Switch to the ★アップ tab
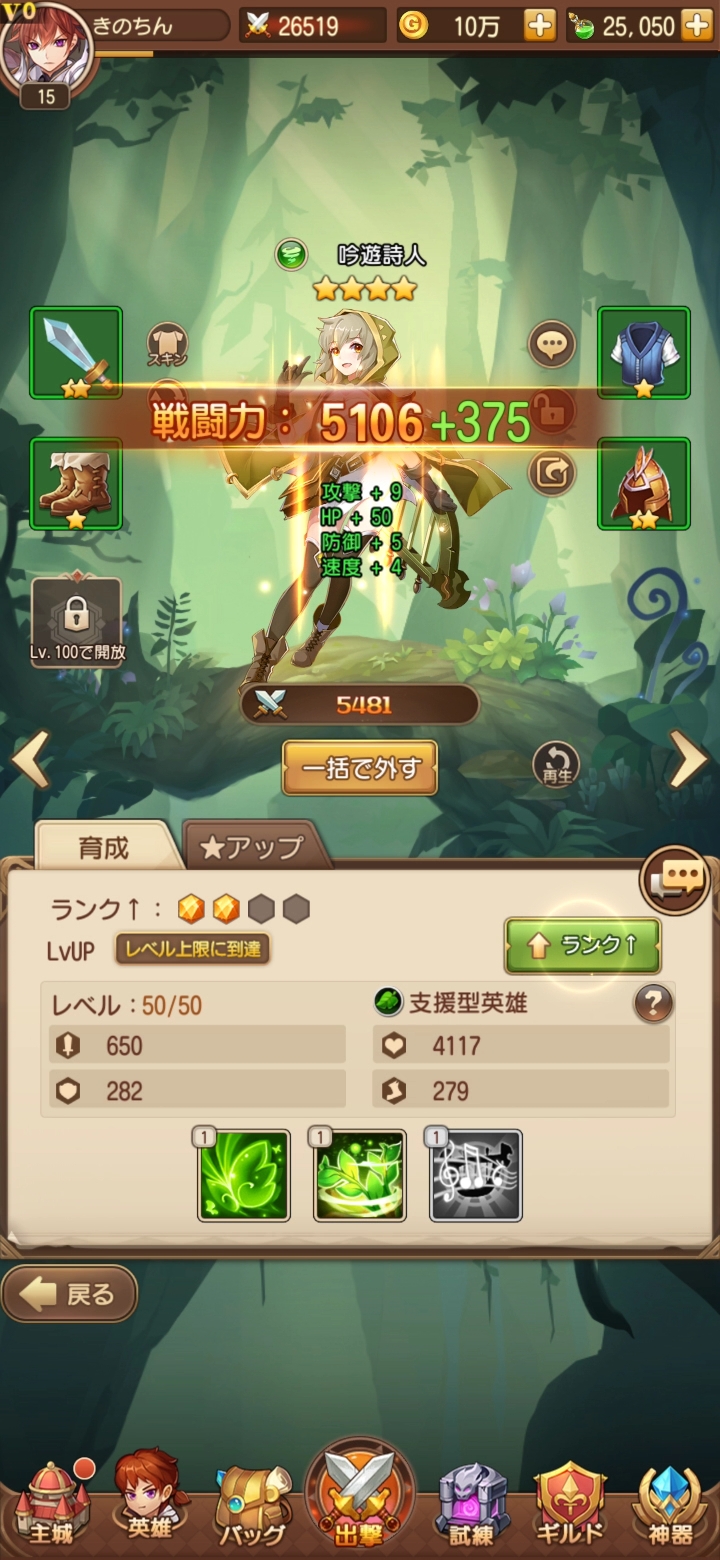720x1560 pixels. coord(252,848)
